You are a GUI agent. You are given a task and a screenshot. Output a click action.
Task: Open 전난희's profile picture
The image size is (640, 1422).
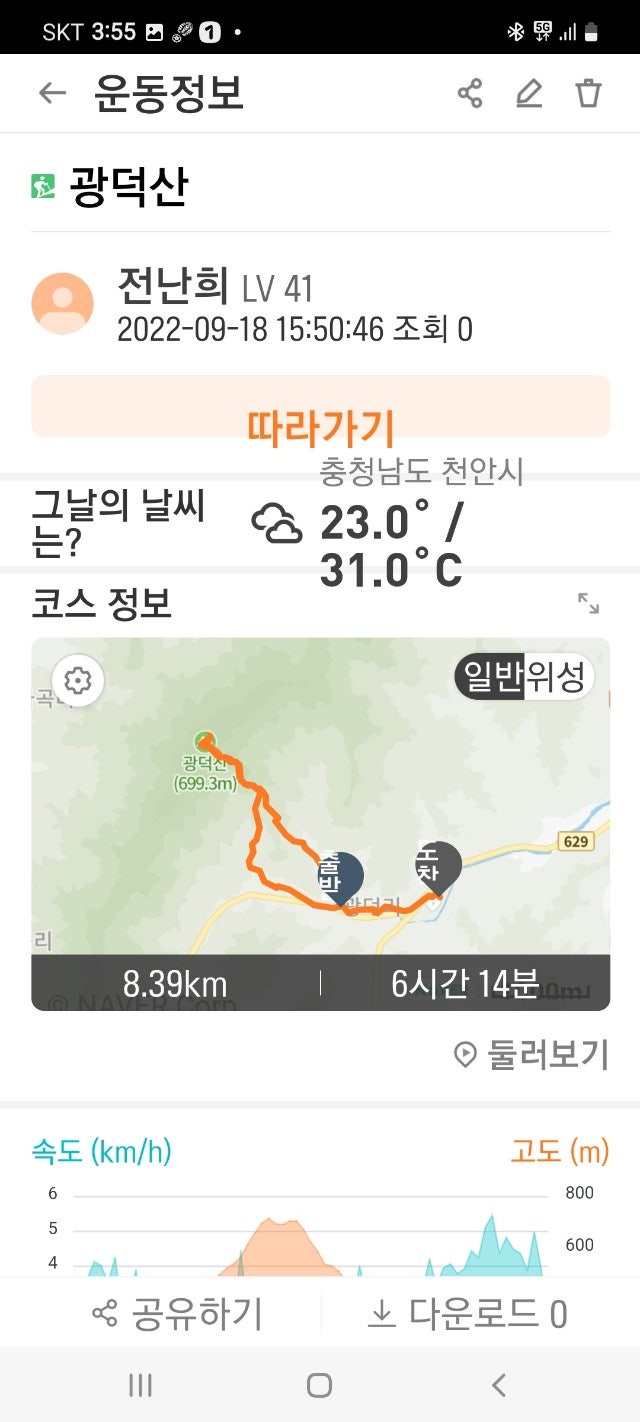click(63, 303)
